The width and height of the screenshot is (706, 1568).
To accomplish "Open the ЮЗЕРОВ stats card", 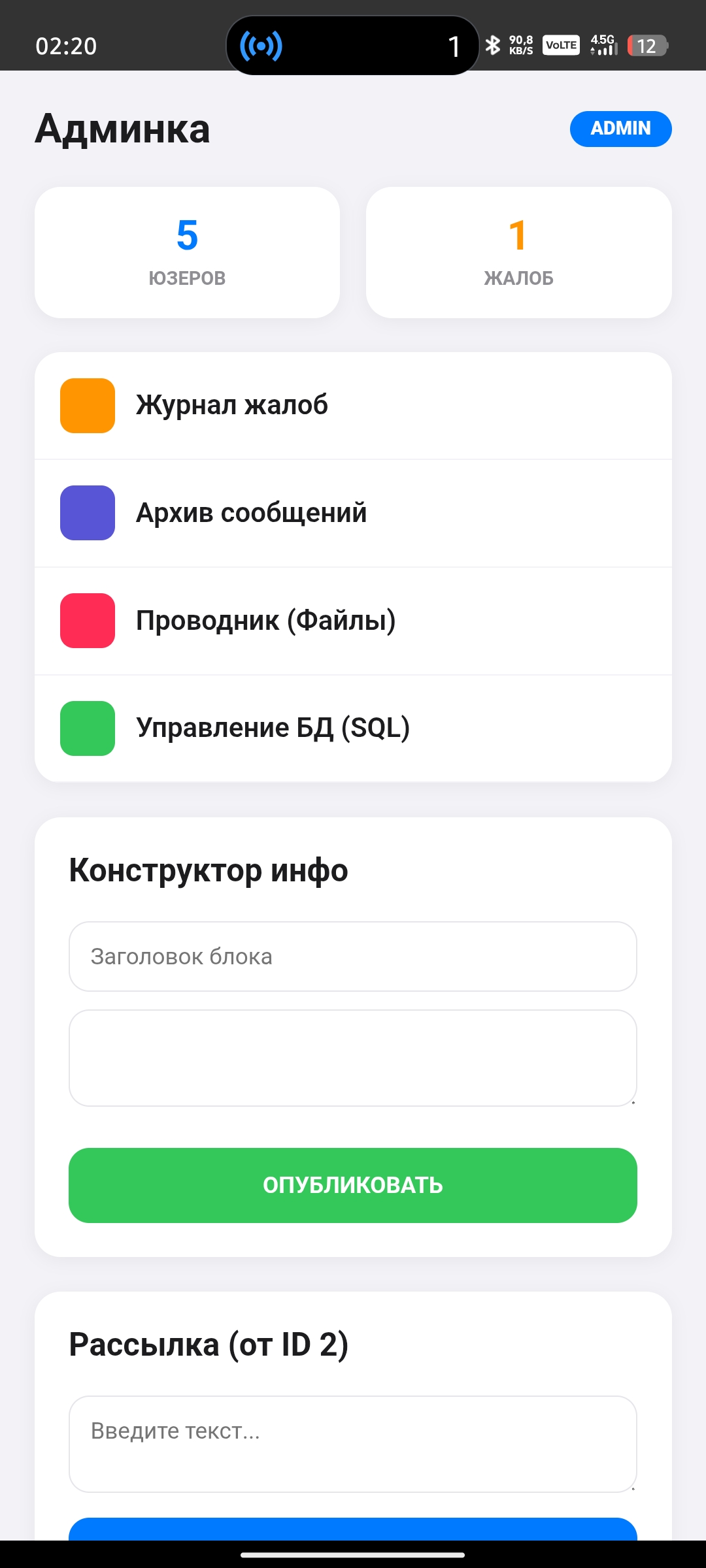I will (x=187, y=253).
